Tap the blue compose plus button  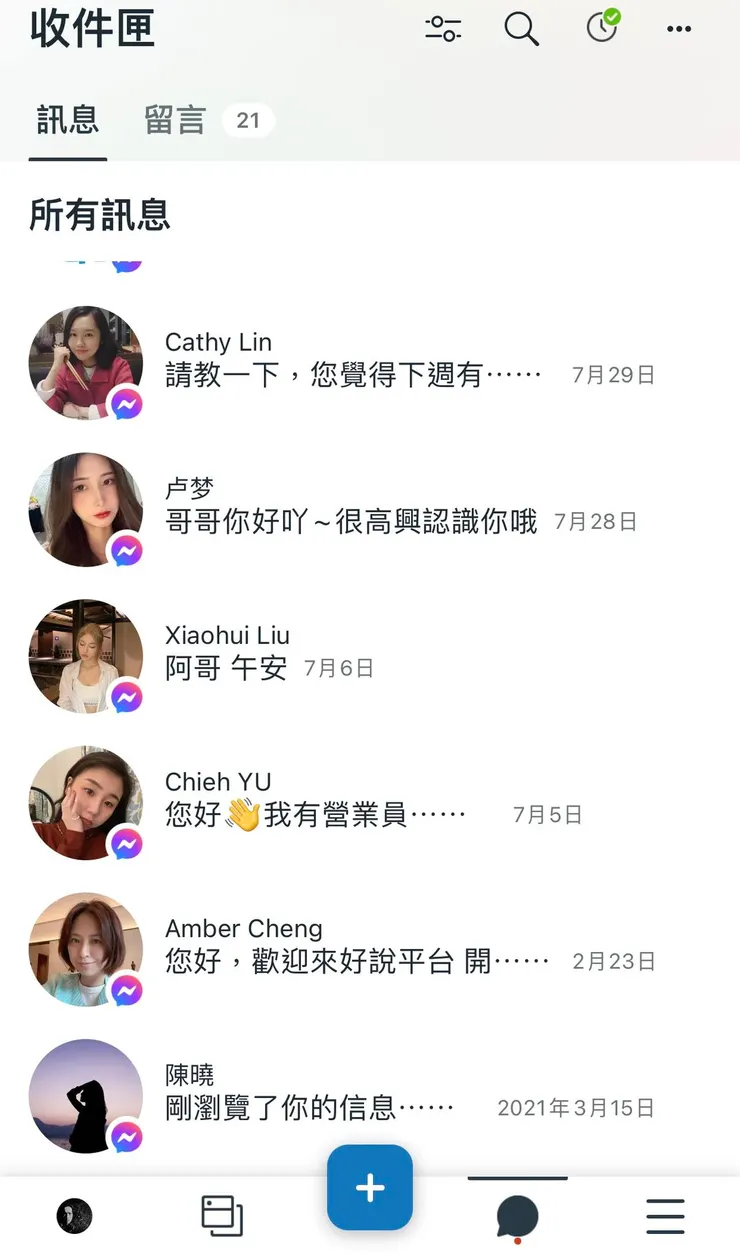click(369, 1188)
